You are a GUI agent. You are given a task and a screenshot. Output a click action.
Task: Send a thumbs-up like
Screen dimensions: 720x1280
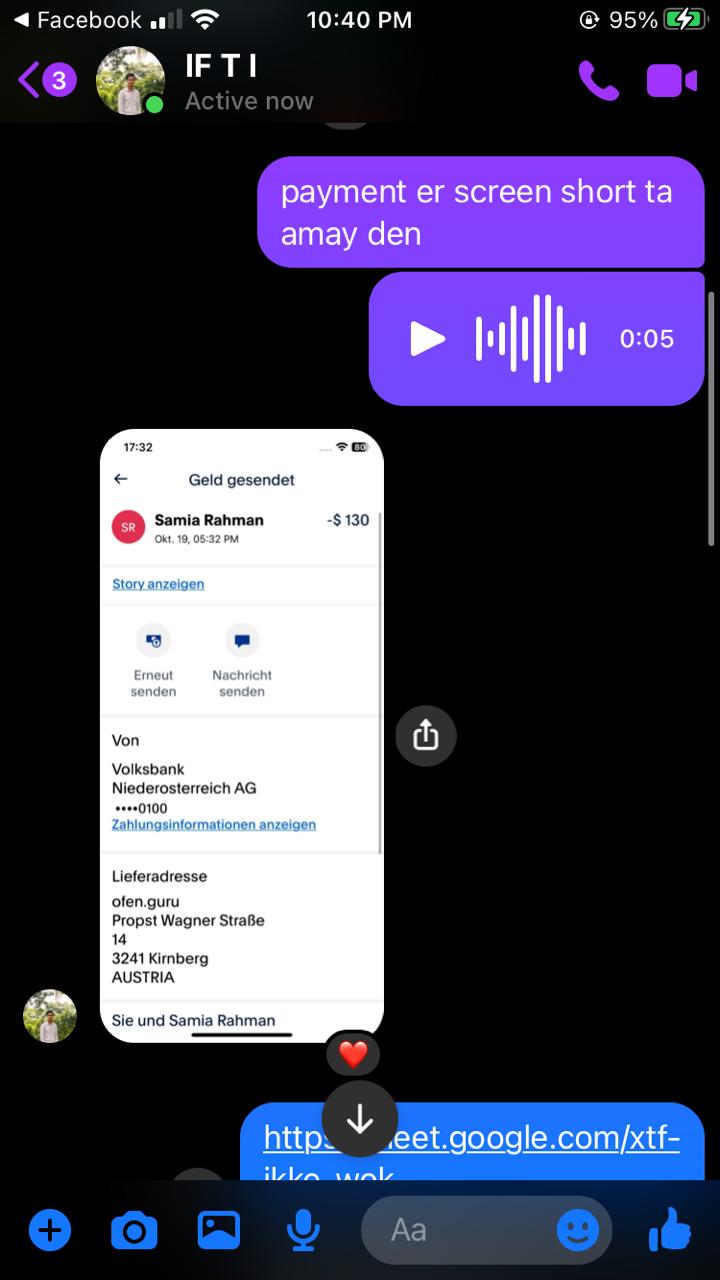coord(670,1230)
